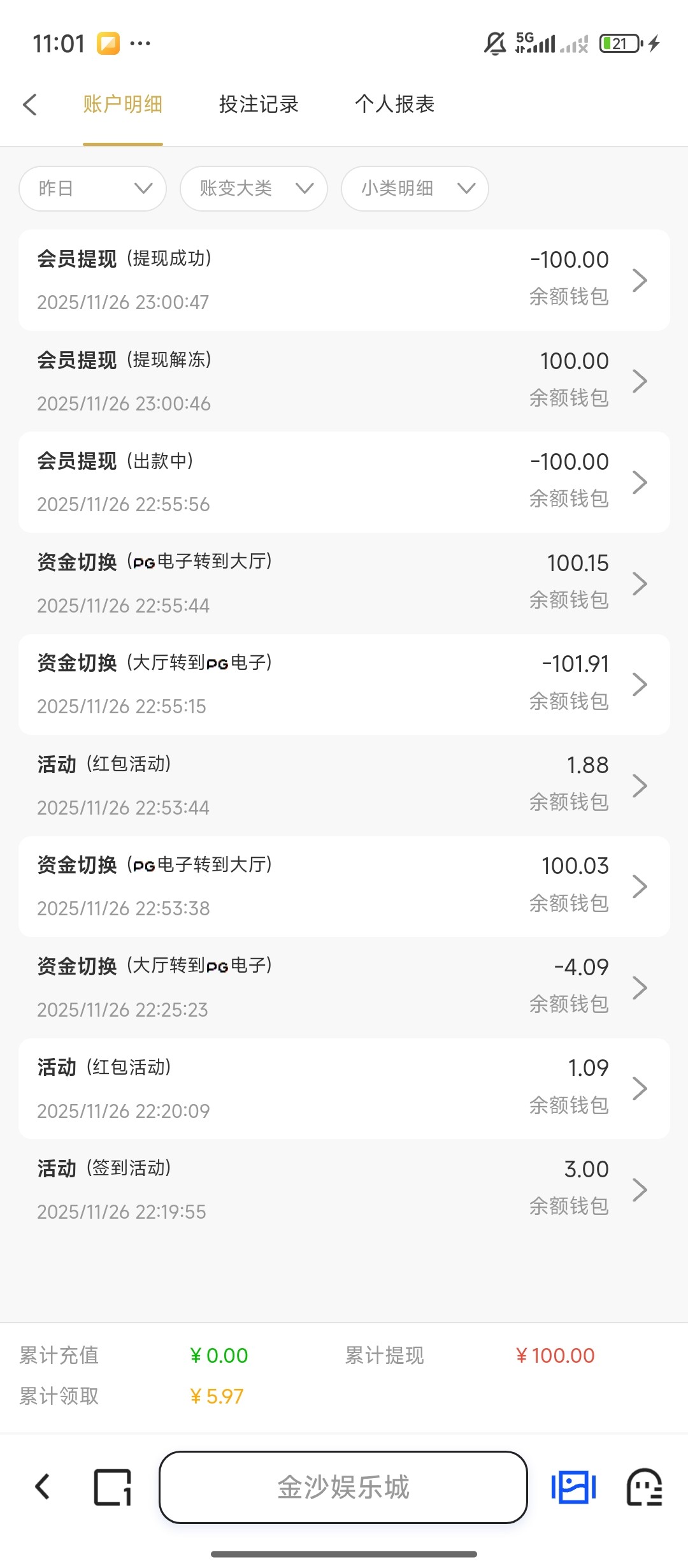This screenshot has width=688, height=1568.
Task: Open the 提现成功 record at 23:00:47
Action: (x=344, y=280)
